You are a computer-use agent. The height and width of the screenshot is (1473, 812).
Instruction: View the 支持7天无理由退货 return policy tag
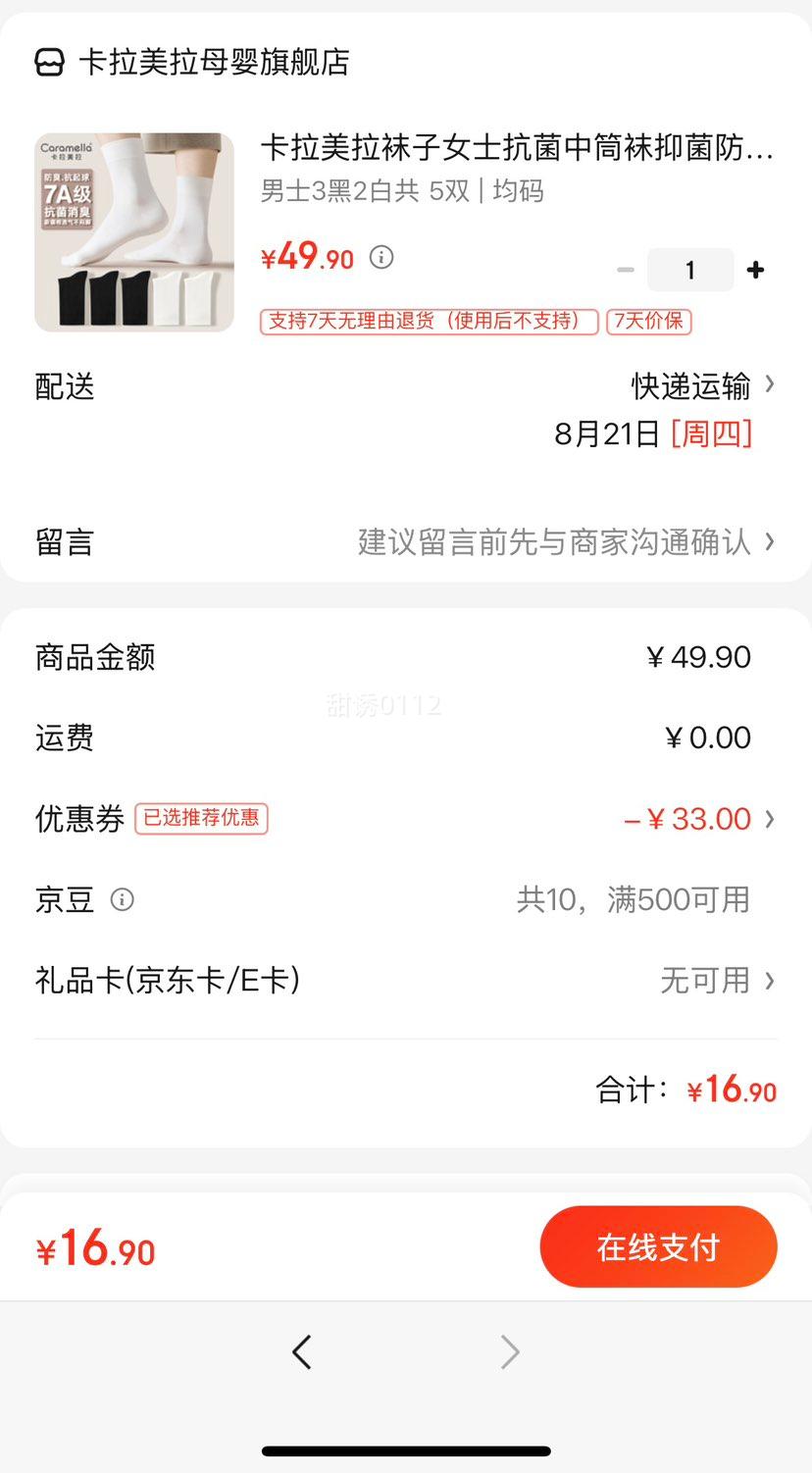[429, 322]
